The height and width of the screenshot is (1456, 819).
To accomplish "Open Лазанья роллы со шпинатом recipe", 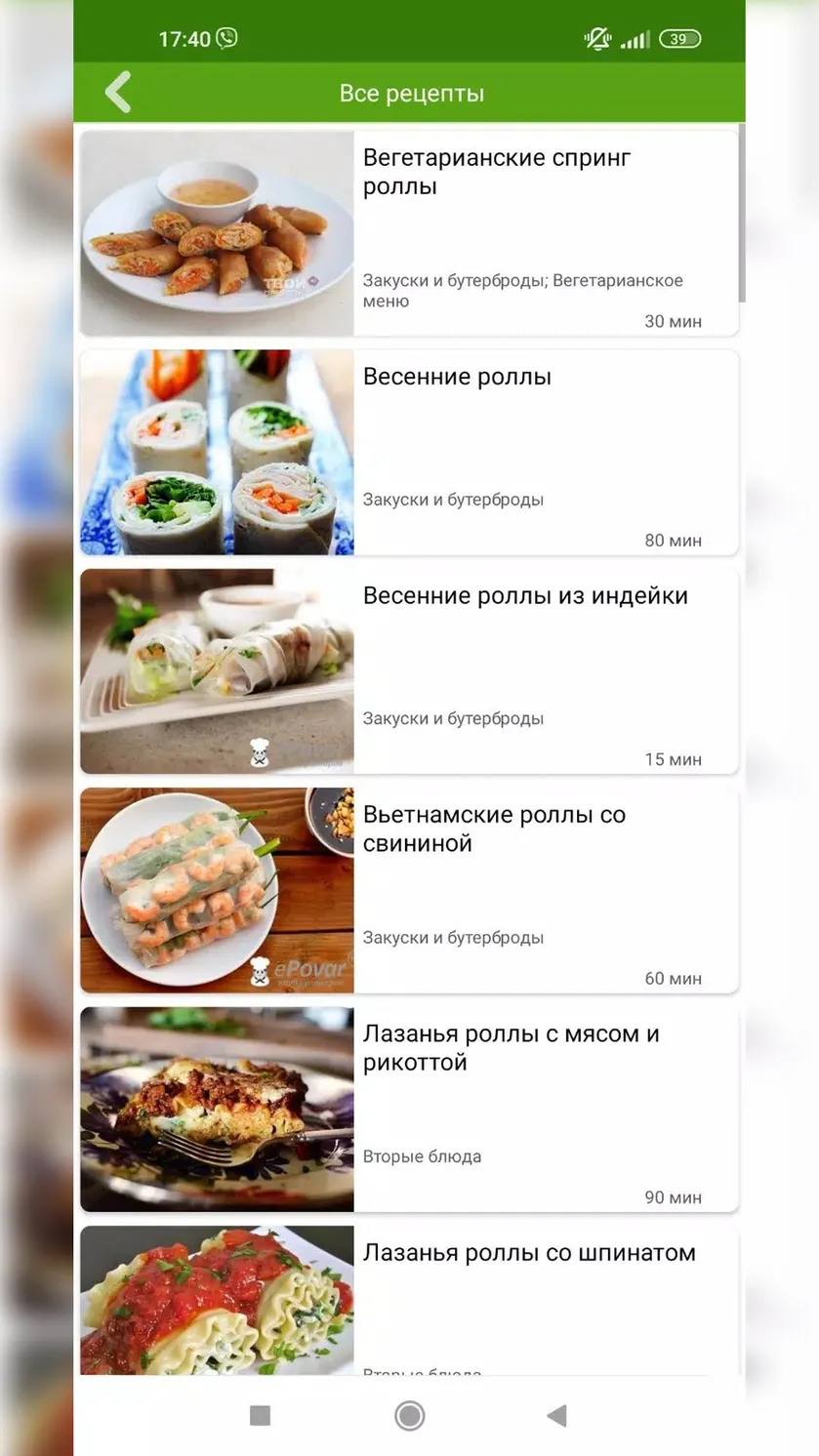I will pos(409,1300).
